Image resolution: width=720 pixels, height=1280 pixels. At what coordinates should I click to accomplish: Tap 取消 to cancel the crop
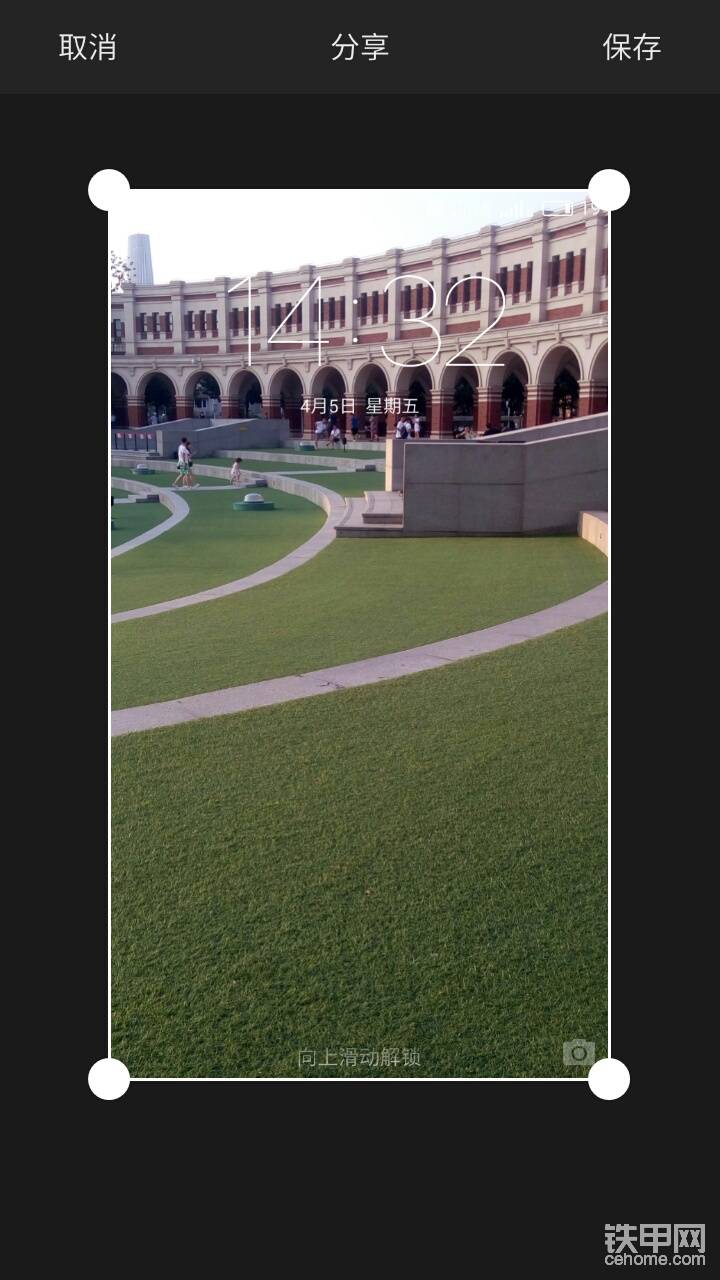[88, 47]
